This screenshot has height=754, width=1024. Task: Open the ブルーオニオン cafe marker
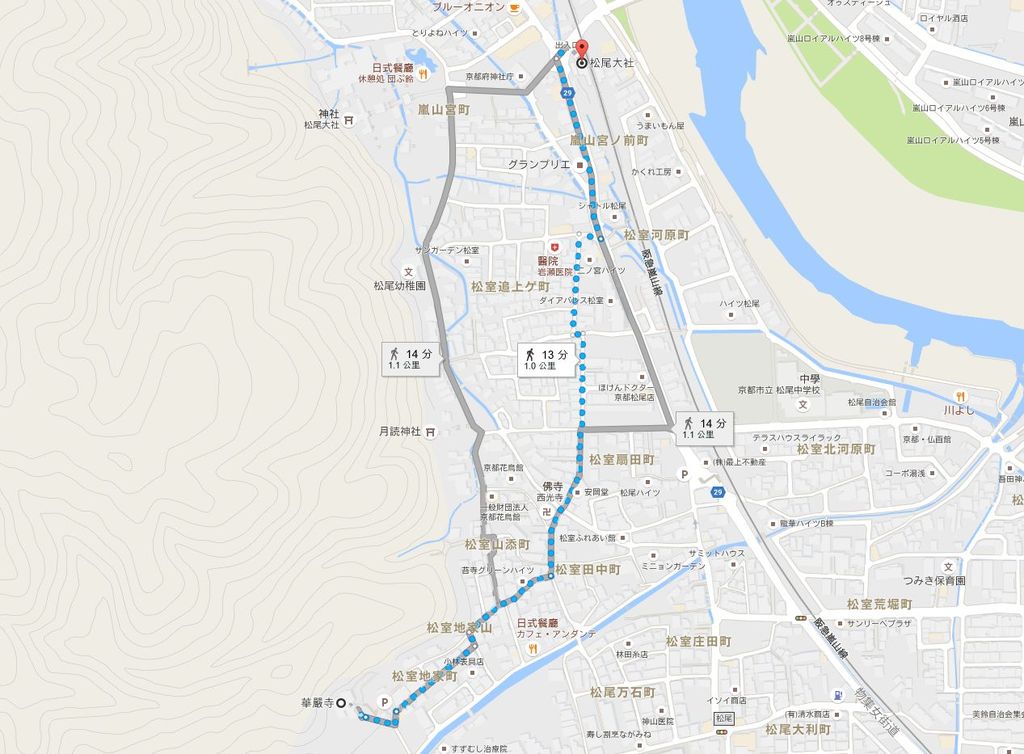pos(514,7)
